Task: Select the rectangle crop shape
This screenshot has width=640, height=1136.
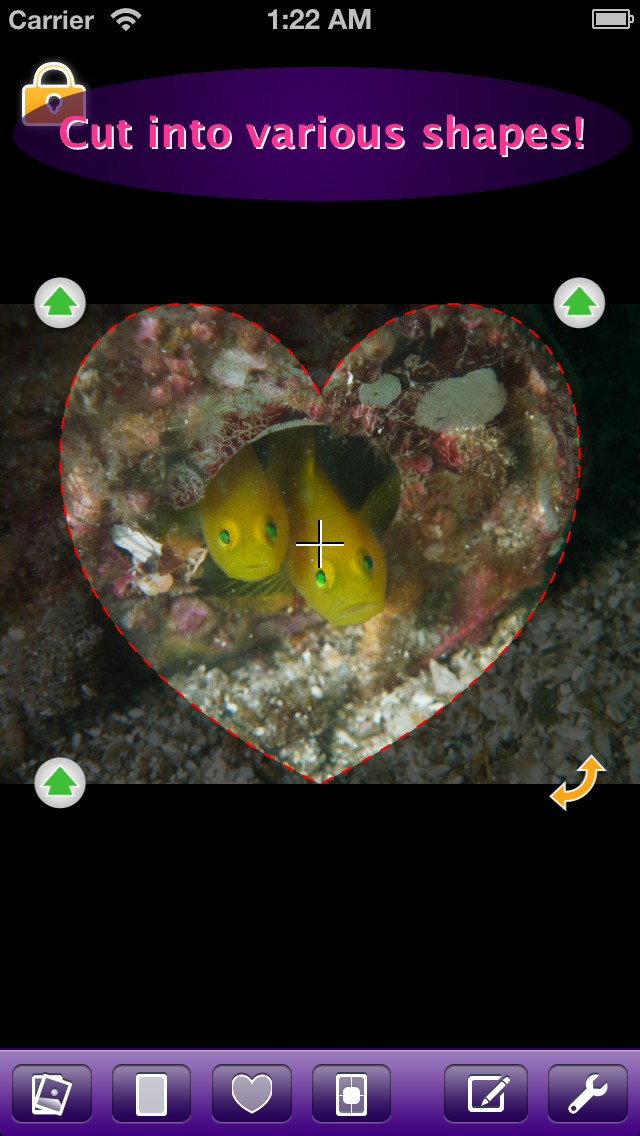Action: point(151,1093)
